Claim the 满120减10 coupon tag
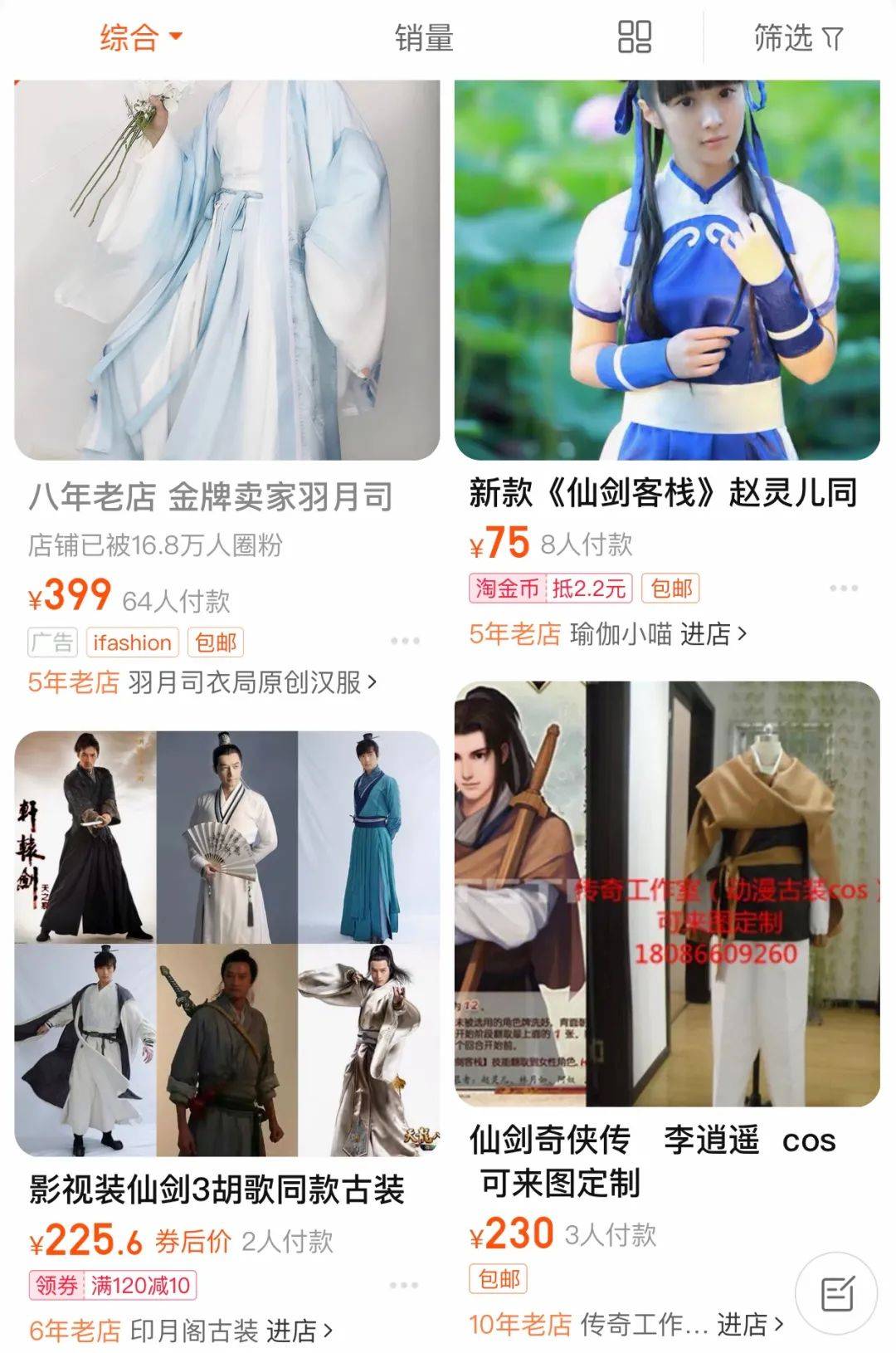Screen dimensions: 896x1353 (114, 1286)
